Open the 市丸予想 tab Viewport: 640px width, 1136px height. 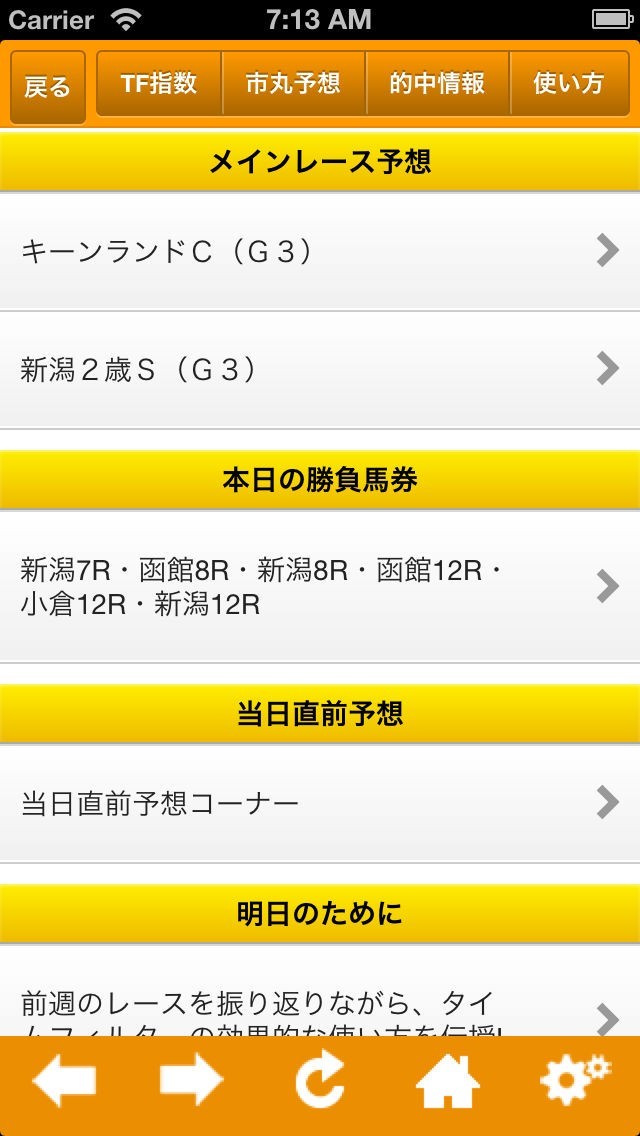coord(293,84)
